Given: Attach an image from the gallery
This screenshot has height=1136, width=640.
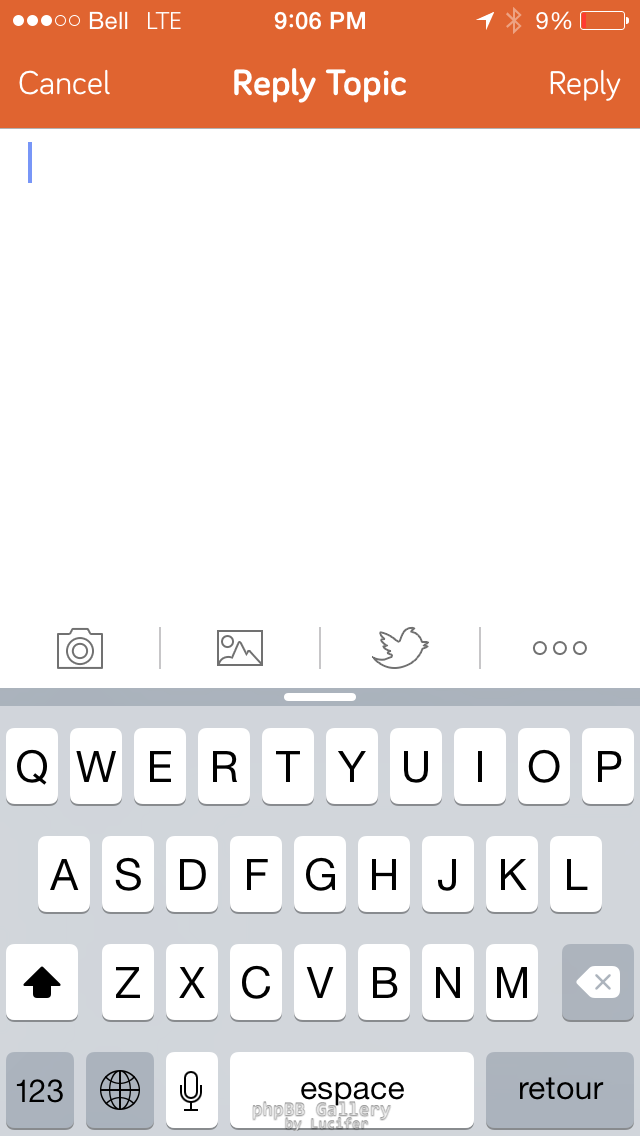Looking at the screenshot, I should (x=240, y=648).
